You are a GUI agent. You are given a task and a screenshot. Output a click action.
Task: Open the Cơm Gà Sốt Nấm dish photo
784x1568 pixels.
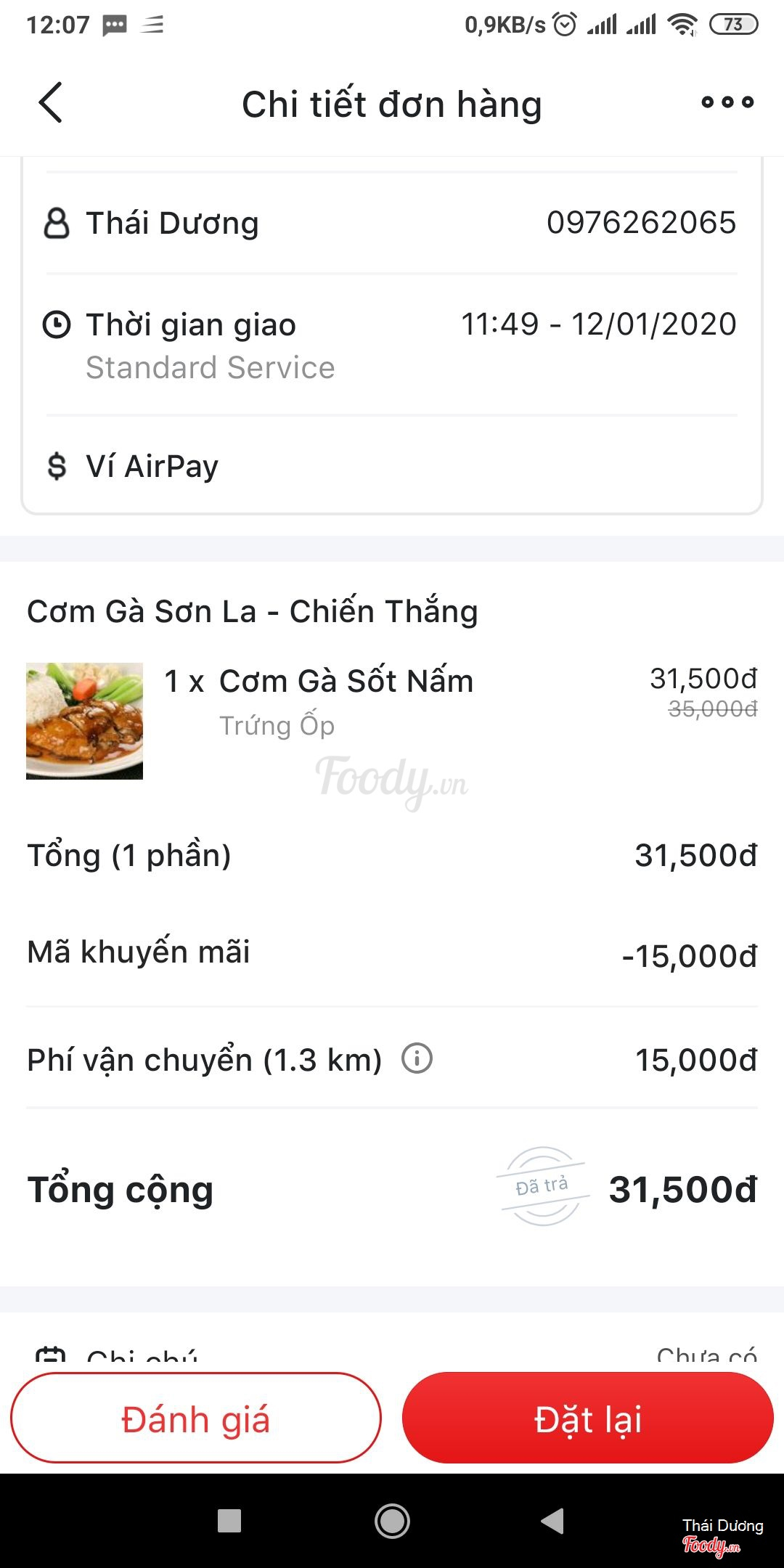click(x=85, y=721)
